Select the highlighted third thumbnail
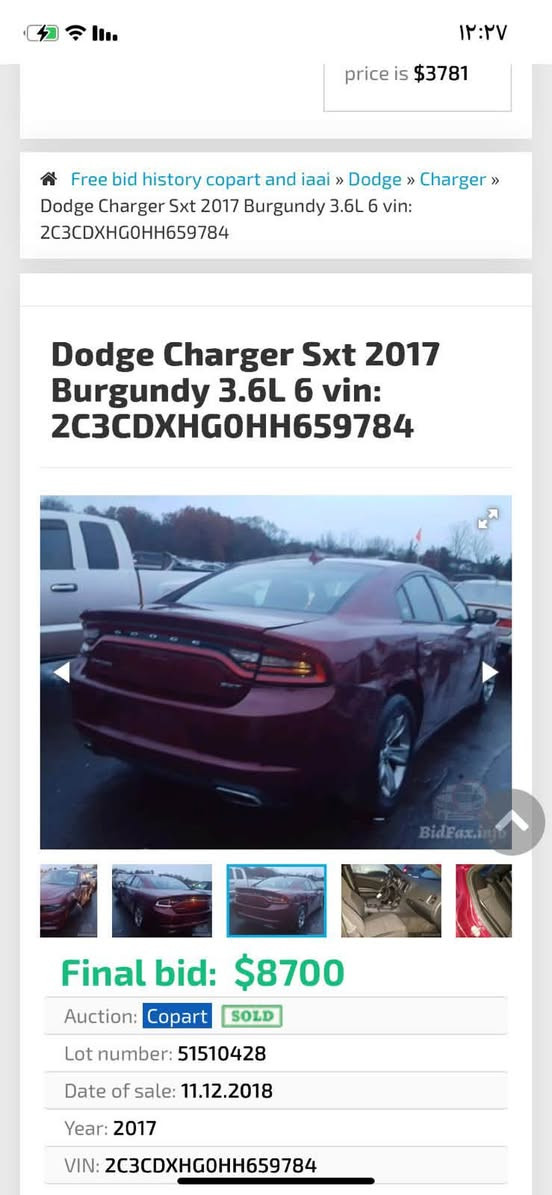Image resolution: width=552 pixels, height=1195 pixels. point(276,901)
